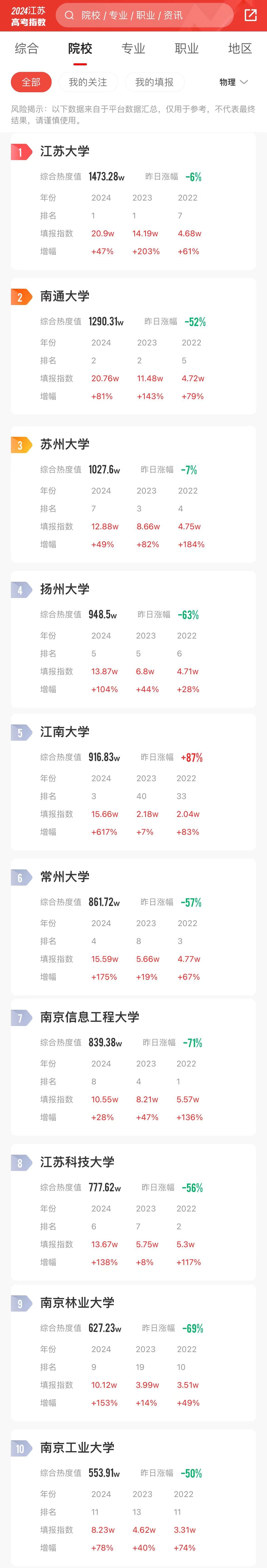The width and height of the screenshot is (267, 1568).
Task: Go to the 职业 tab
Action: (x=187, y=49)
